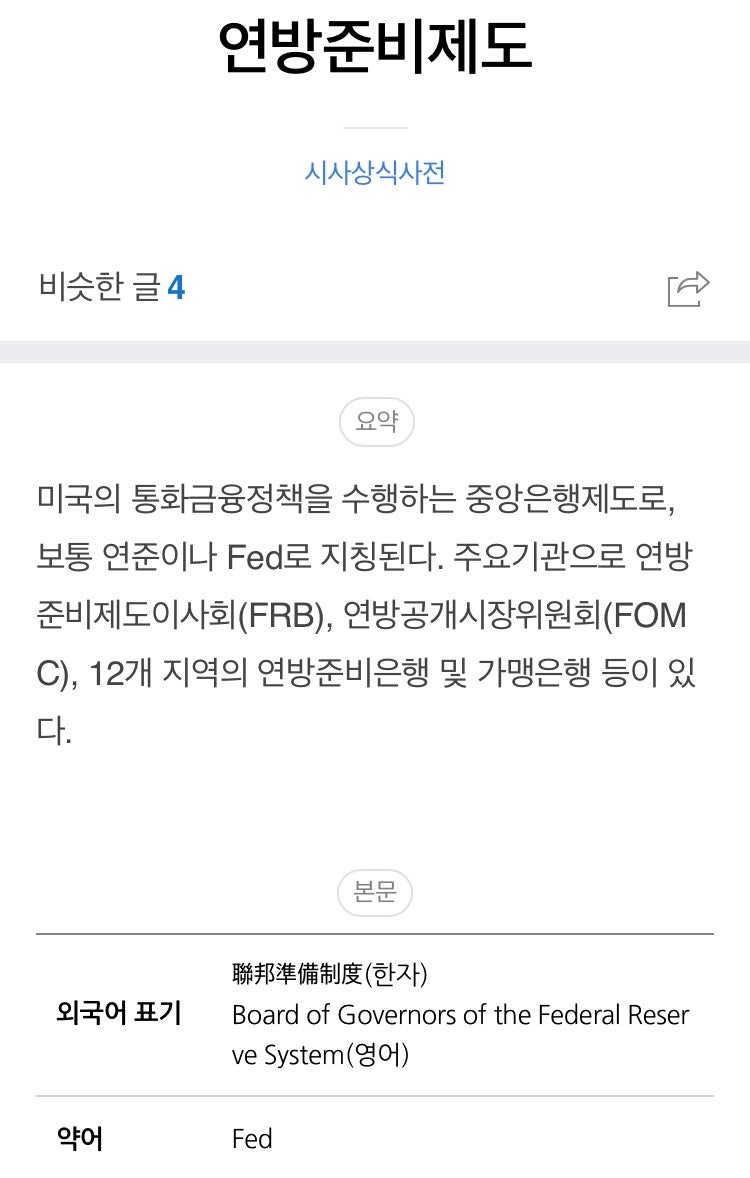Click the gray separator bar below 비슷한 글
Viewport: 750px width, 1178px height.
[374, 352]
